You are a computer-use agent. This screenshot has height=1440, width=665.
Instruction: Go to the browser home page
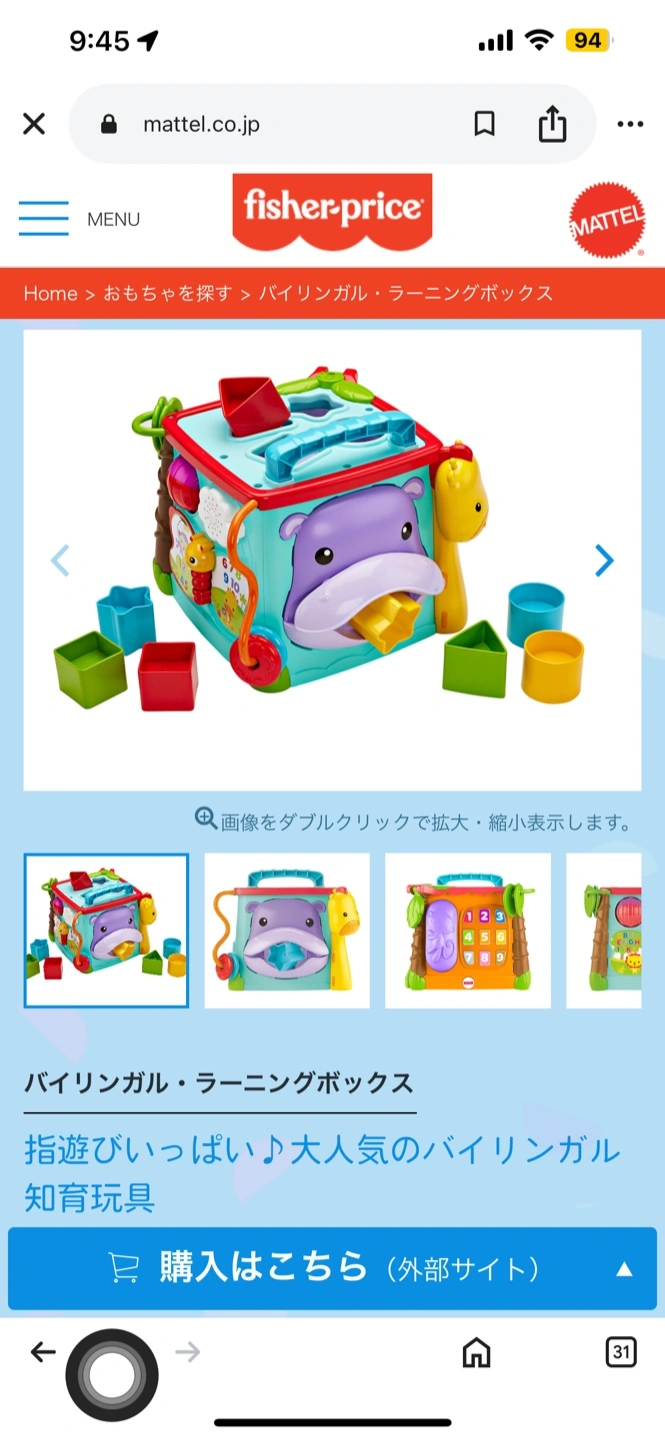coord(476,1353)
